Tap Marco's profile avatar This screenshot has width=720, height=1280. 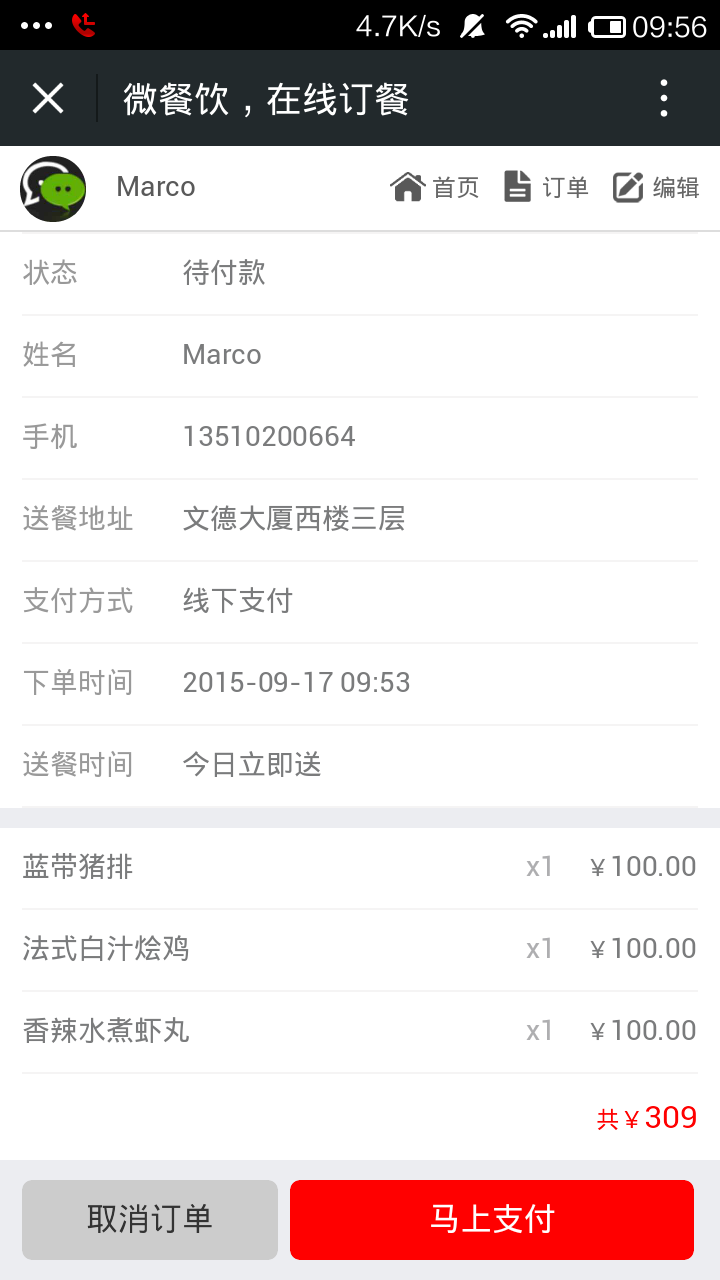(x=53, y=188)
